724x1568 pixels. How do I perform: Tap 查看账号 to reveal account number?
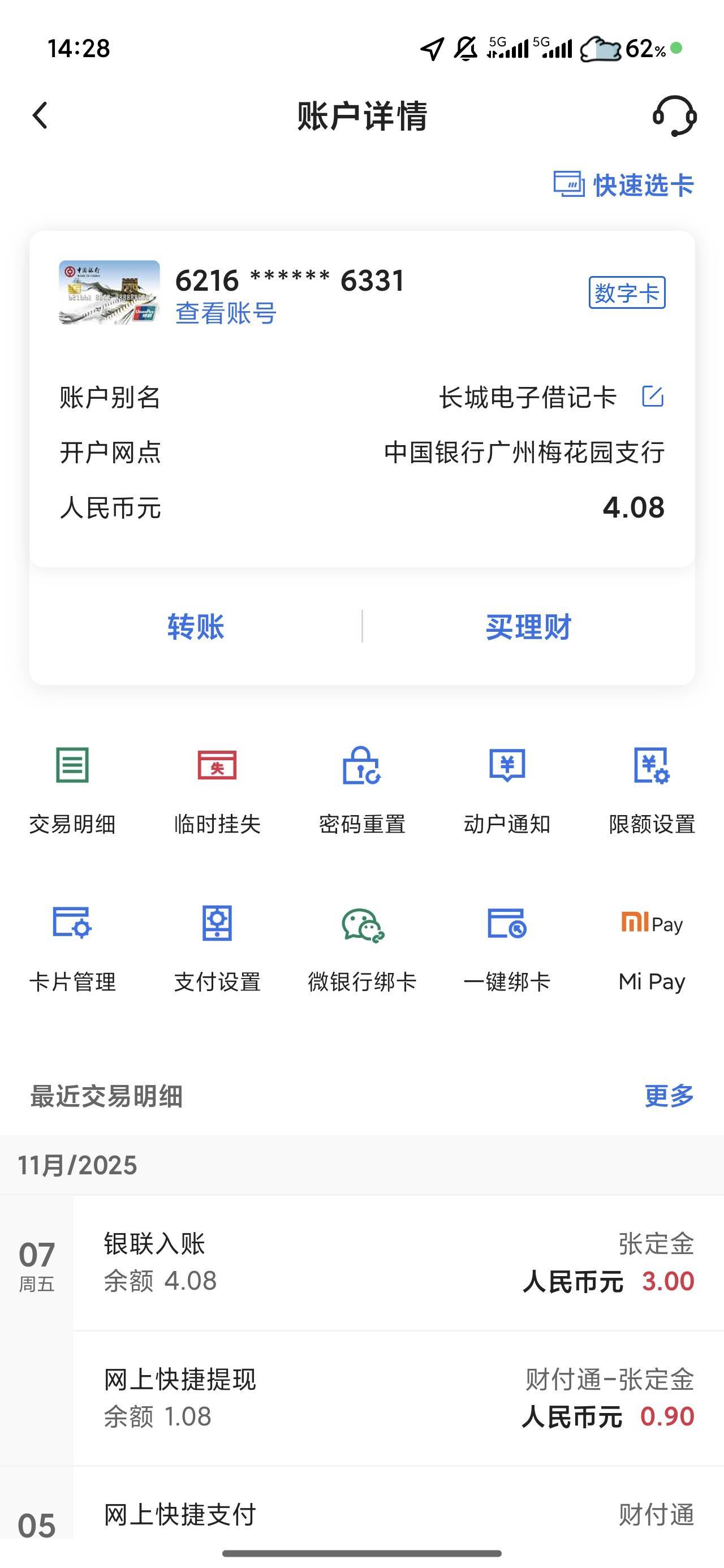226,314
